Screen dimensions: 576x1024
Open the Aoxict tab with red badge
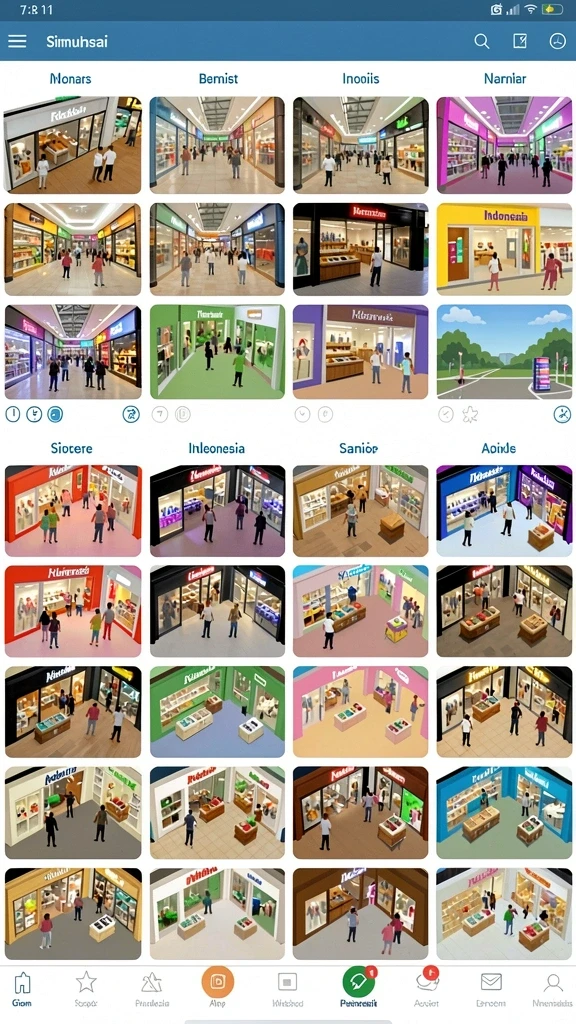tap(427, 989)
